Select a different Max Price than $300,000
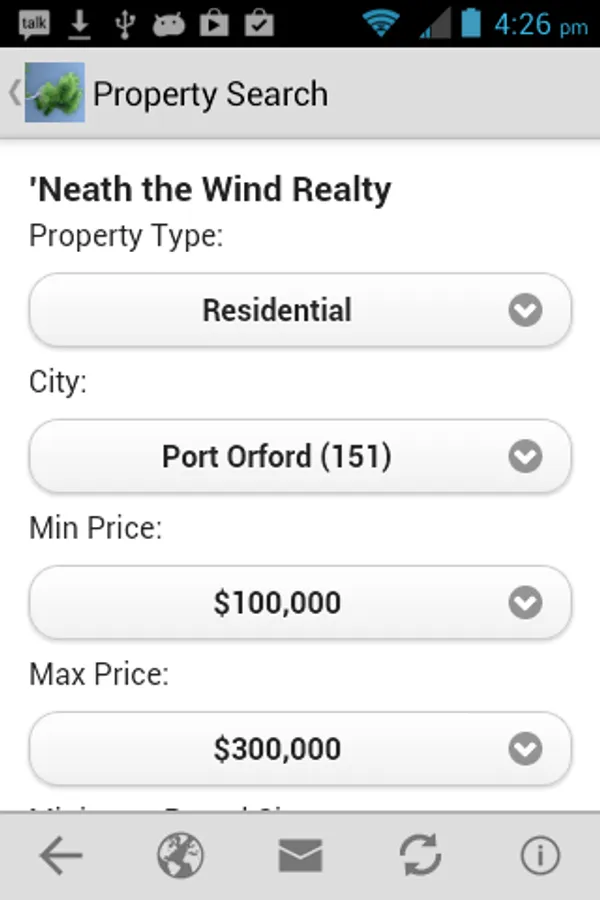Screen dimensions: 600x900 point(300,749)
